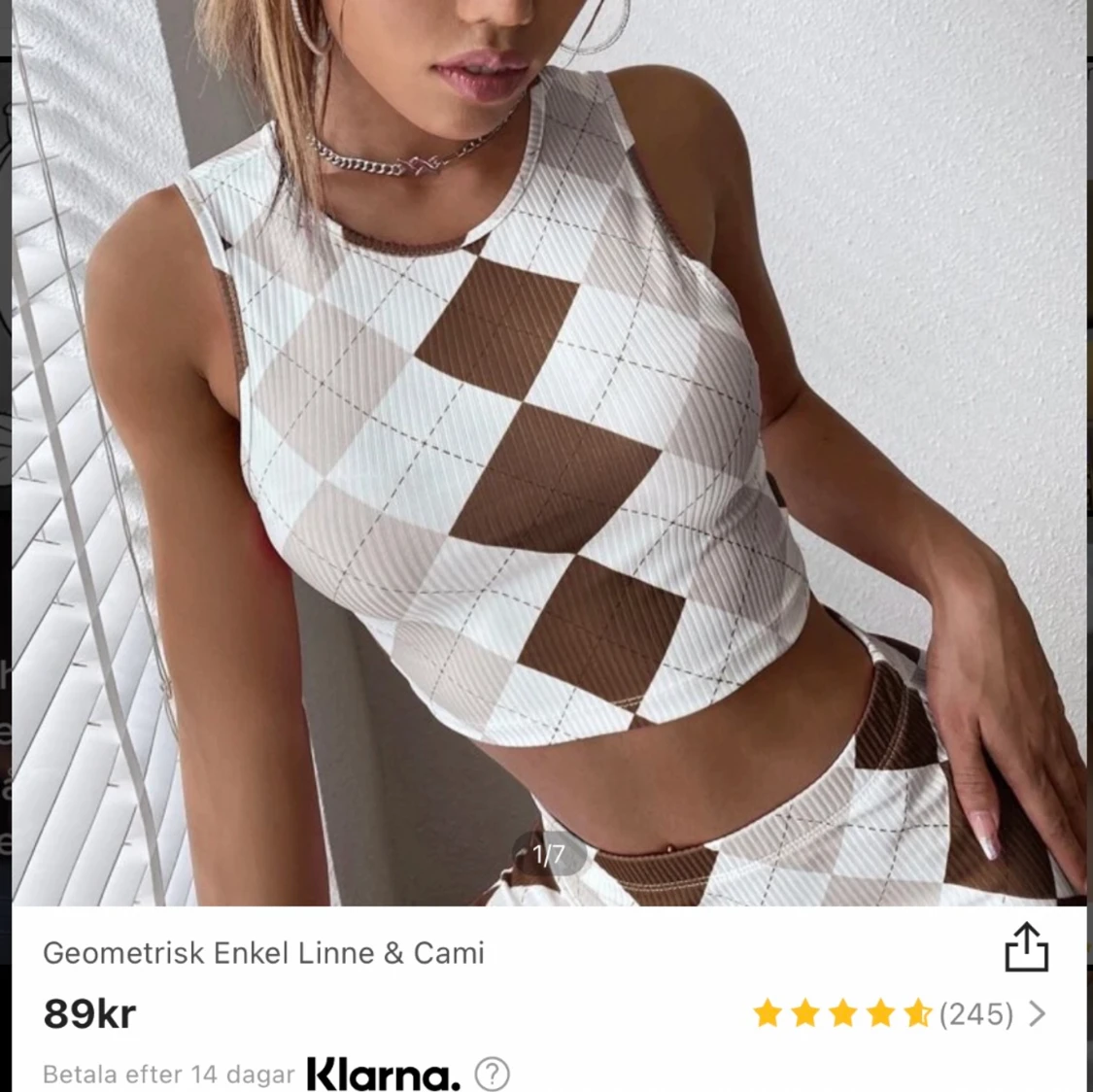
Task: Open the 245 customer reviews
Action: pyautogui.click(x=975, y=1014)
